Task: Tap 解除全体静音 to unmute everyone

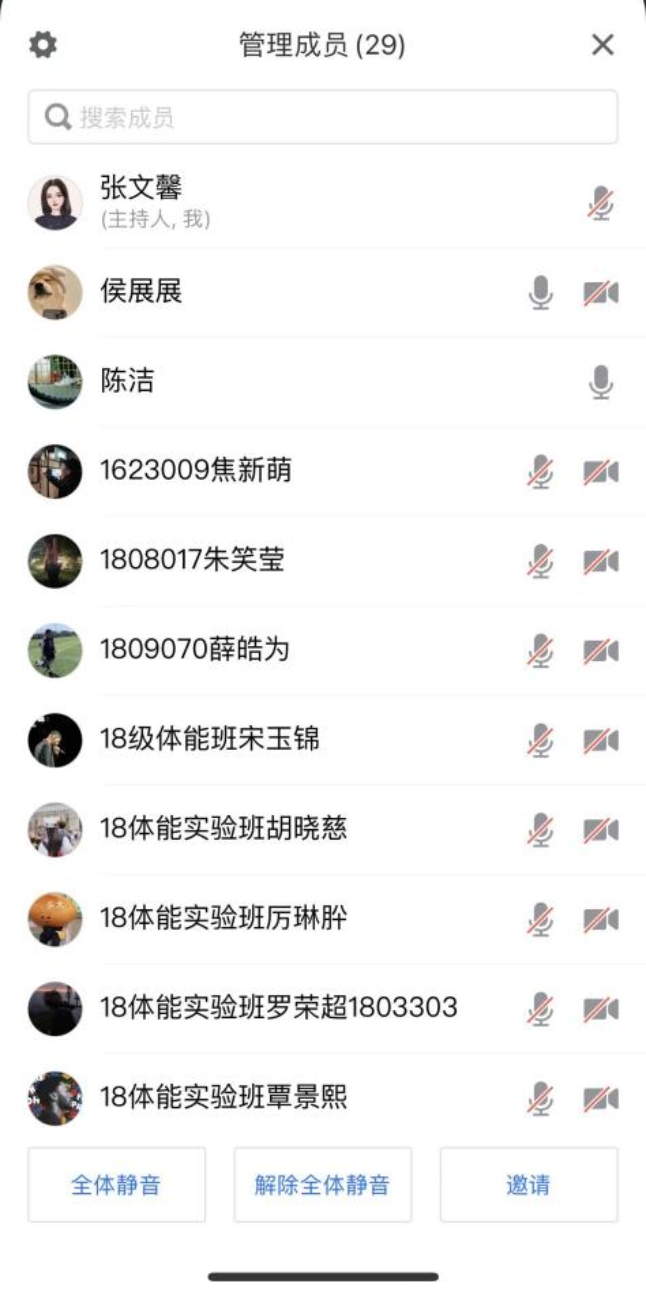Action: [322, 1185]
